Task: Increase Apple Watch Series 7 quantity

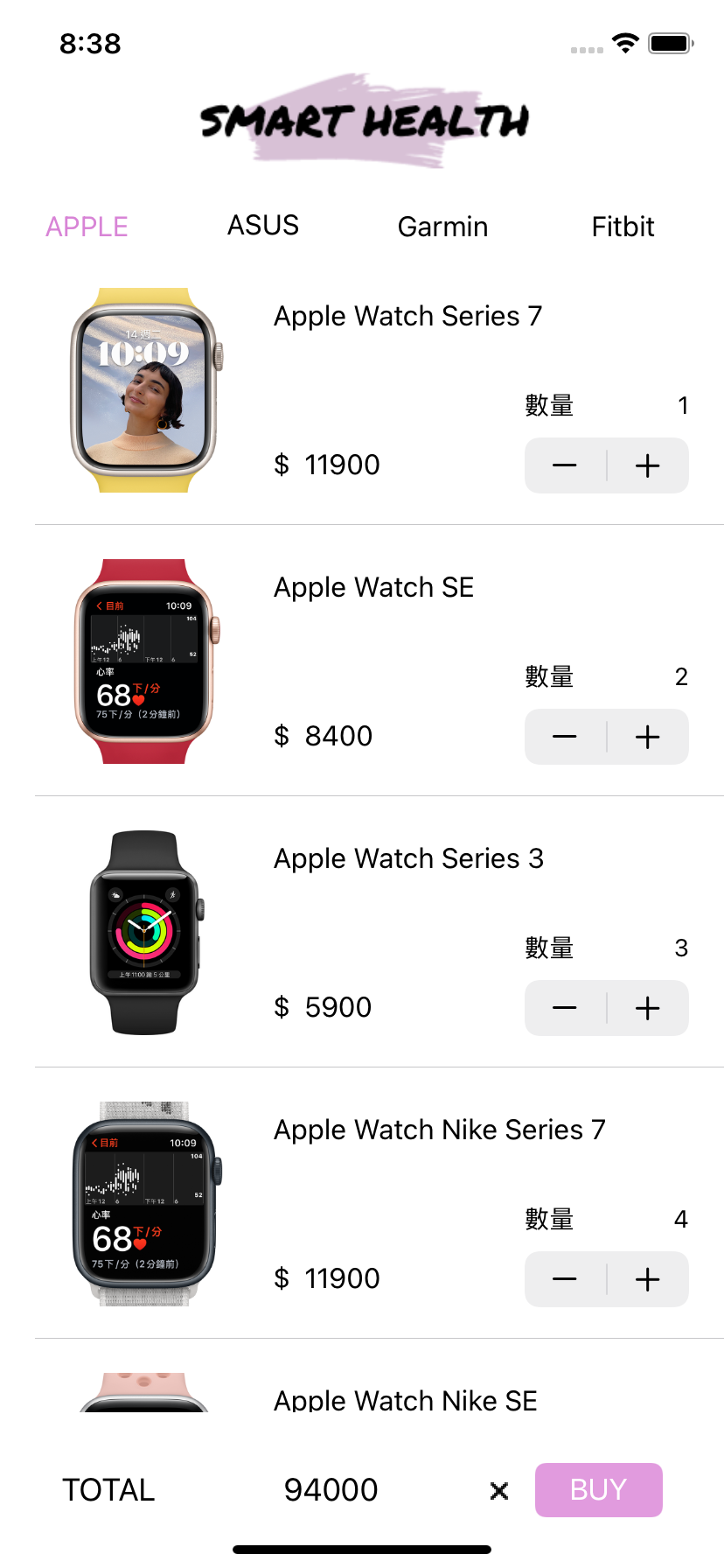Action: [x=647, y=465]
